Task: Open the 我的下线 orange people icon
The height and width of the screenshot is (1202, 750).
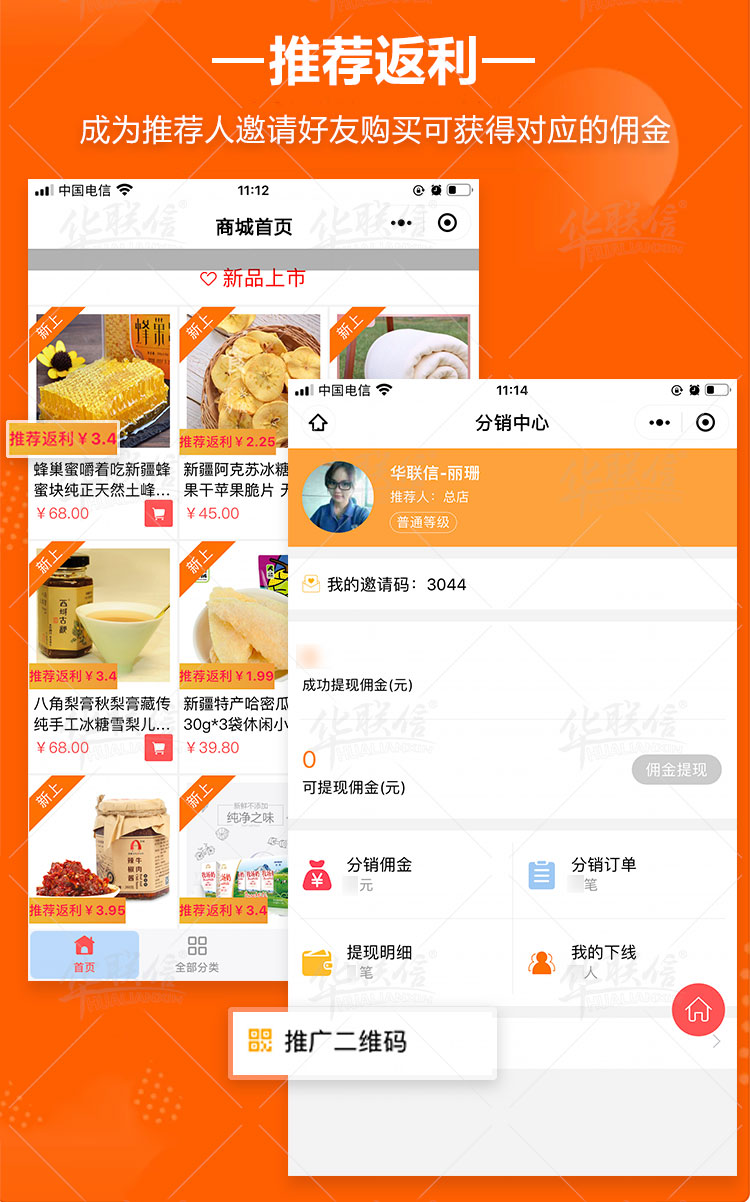Action: pyautogui.click(x=542, y=960)
